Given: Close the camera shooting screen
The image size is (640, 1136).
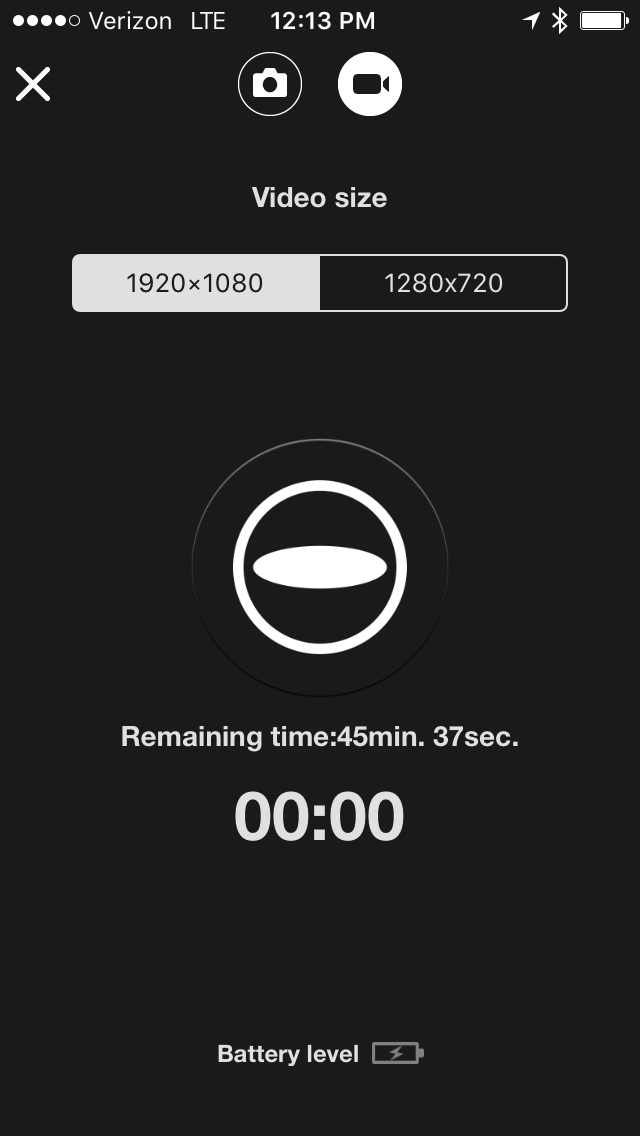Looking at the screenshot, I should [33, 84].
